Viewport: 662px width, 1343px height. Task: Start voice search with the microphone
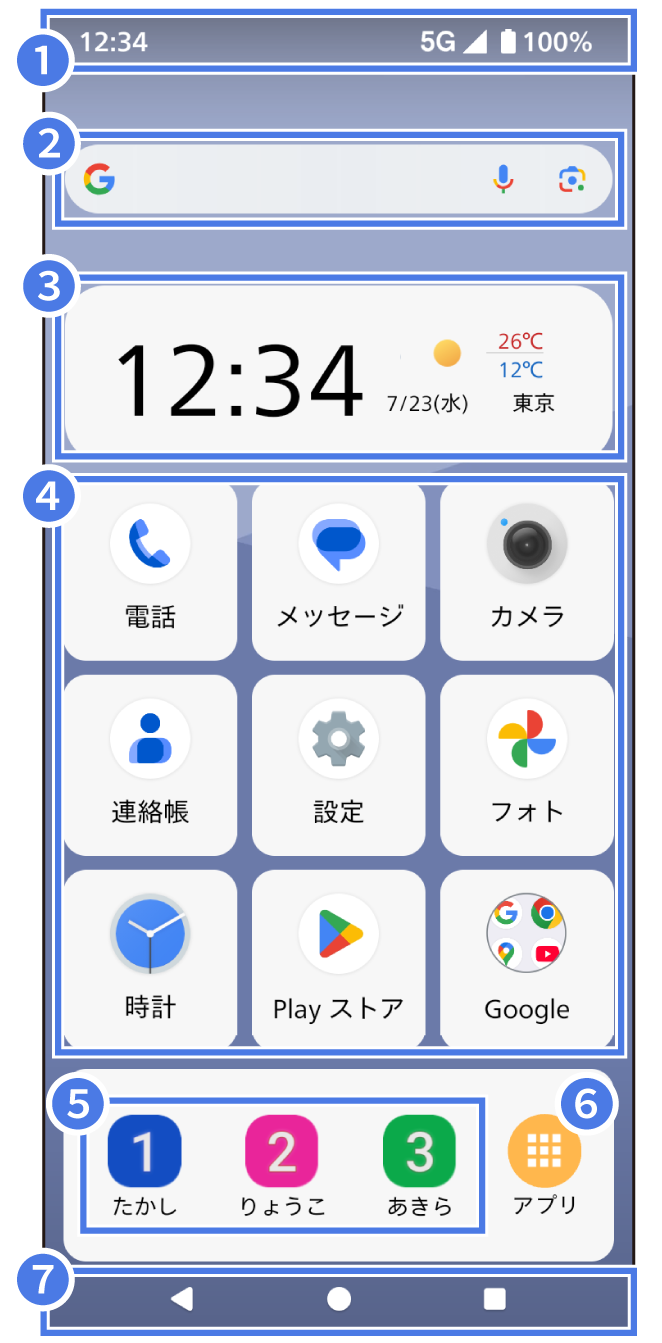[x=504, y=180]
